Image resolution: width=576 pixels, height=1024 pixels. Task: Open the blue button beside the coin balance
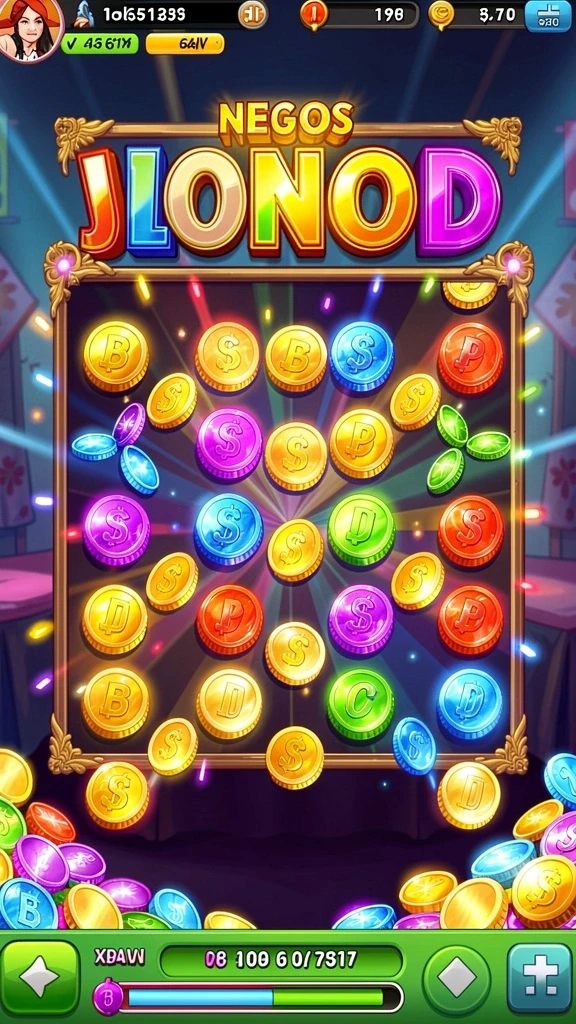pos(548,15)
